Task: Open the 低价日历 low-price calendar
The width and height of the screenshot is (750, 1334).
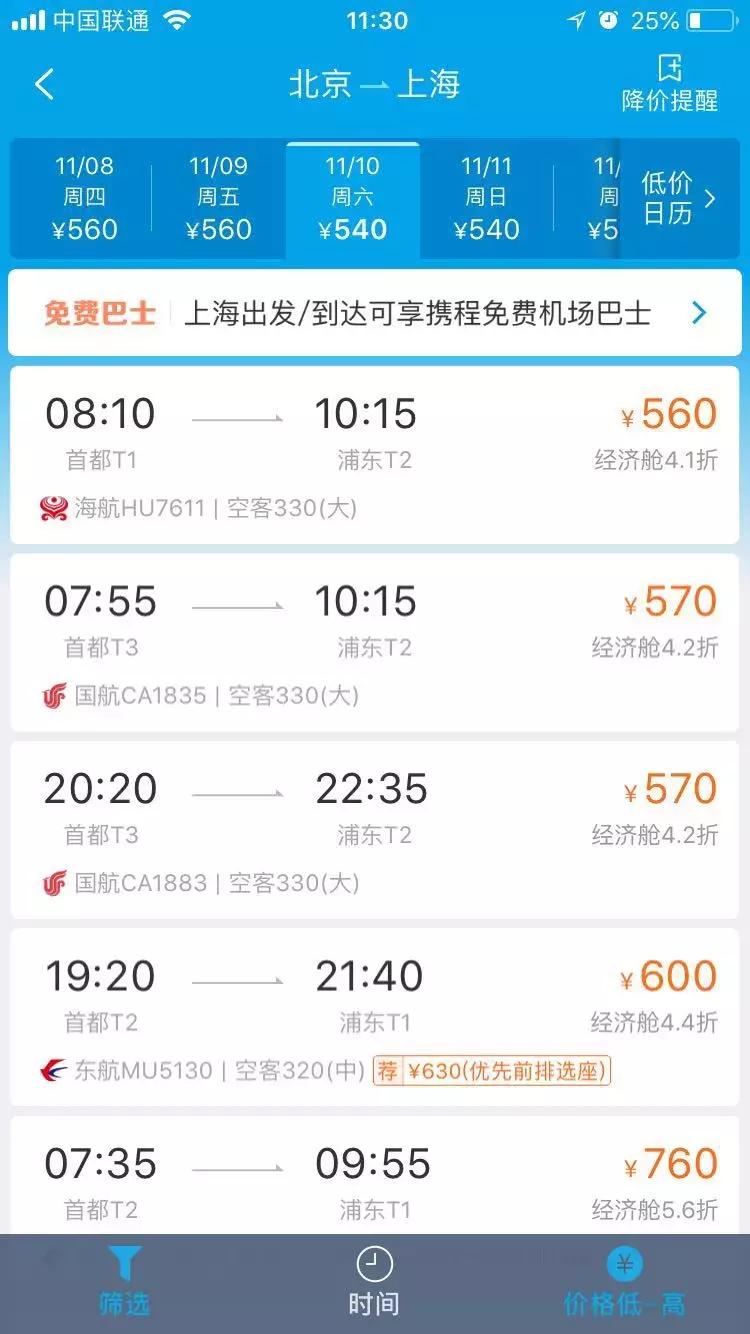Action: 679,198
